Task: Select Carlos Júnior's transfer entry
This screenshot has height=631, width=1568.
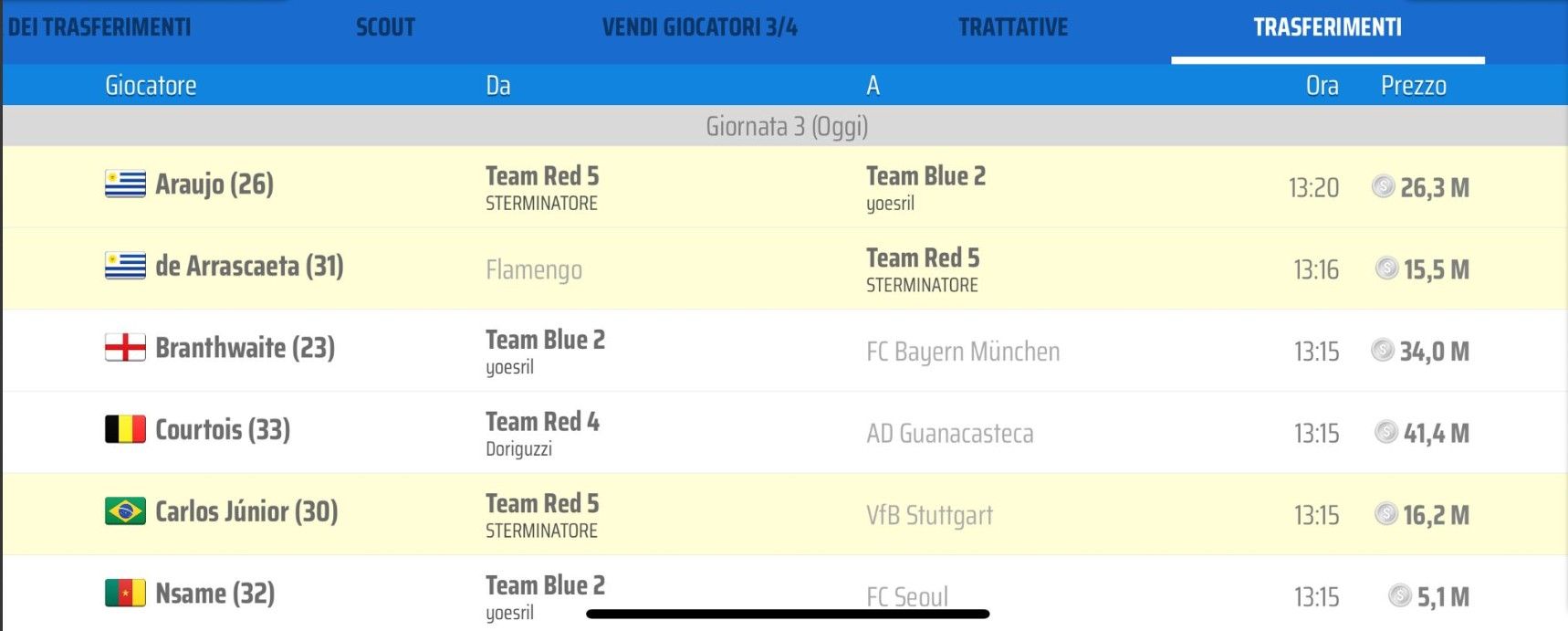Action: tap(246, 512)
